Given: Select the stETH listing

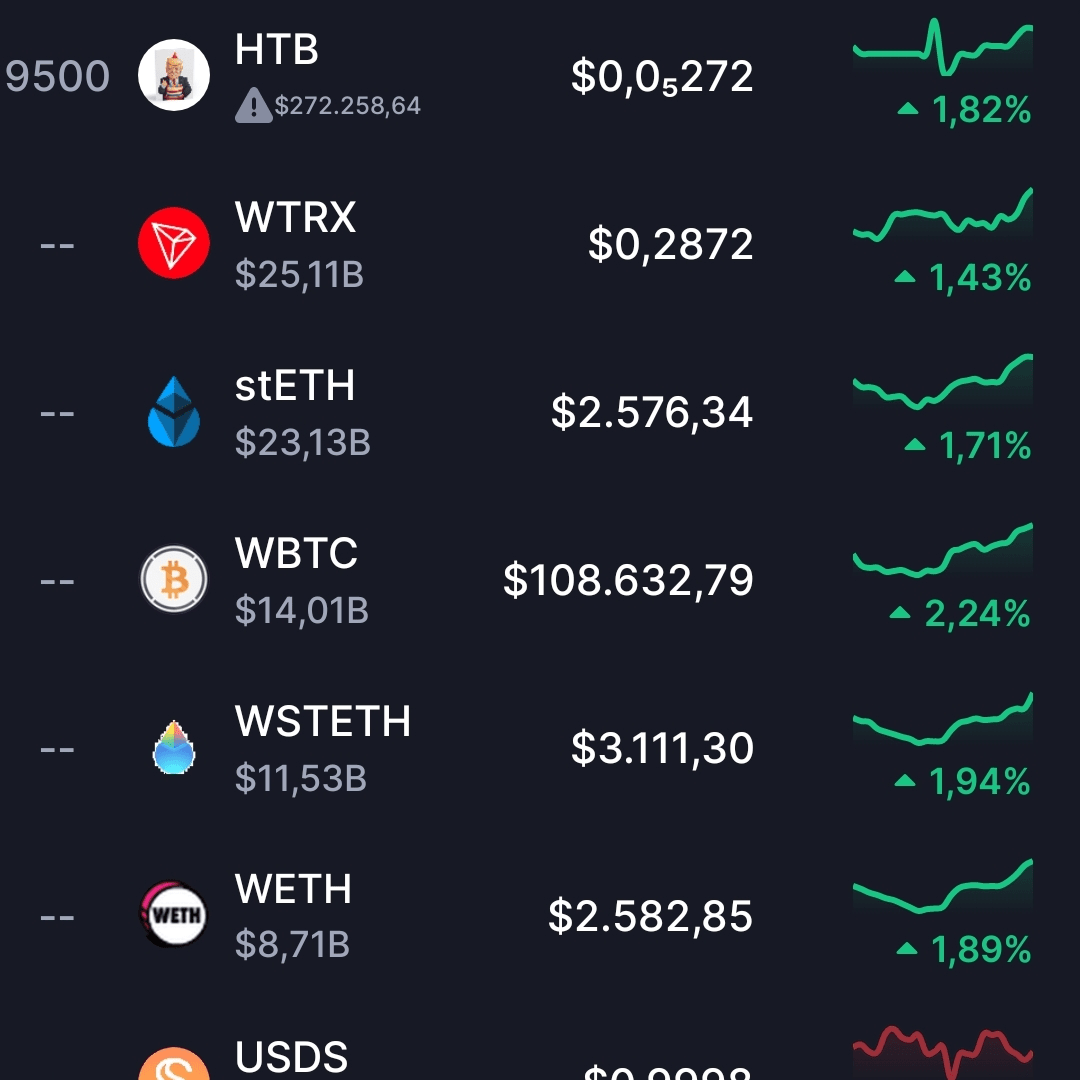Looking at the screenshot, I should pos(295,386).
